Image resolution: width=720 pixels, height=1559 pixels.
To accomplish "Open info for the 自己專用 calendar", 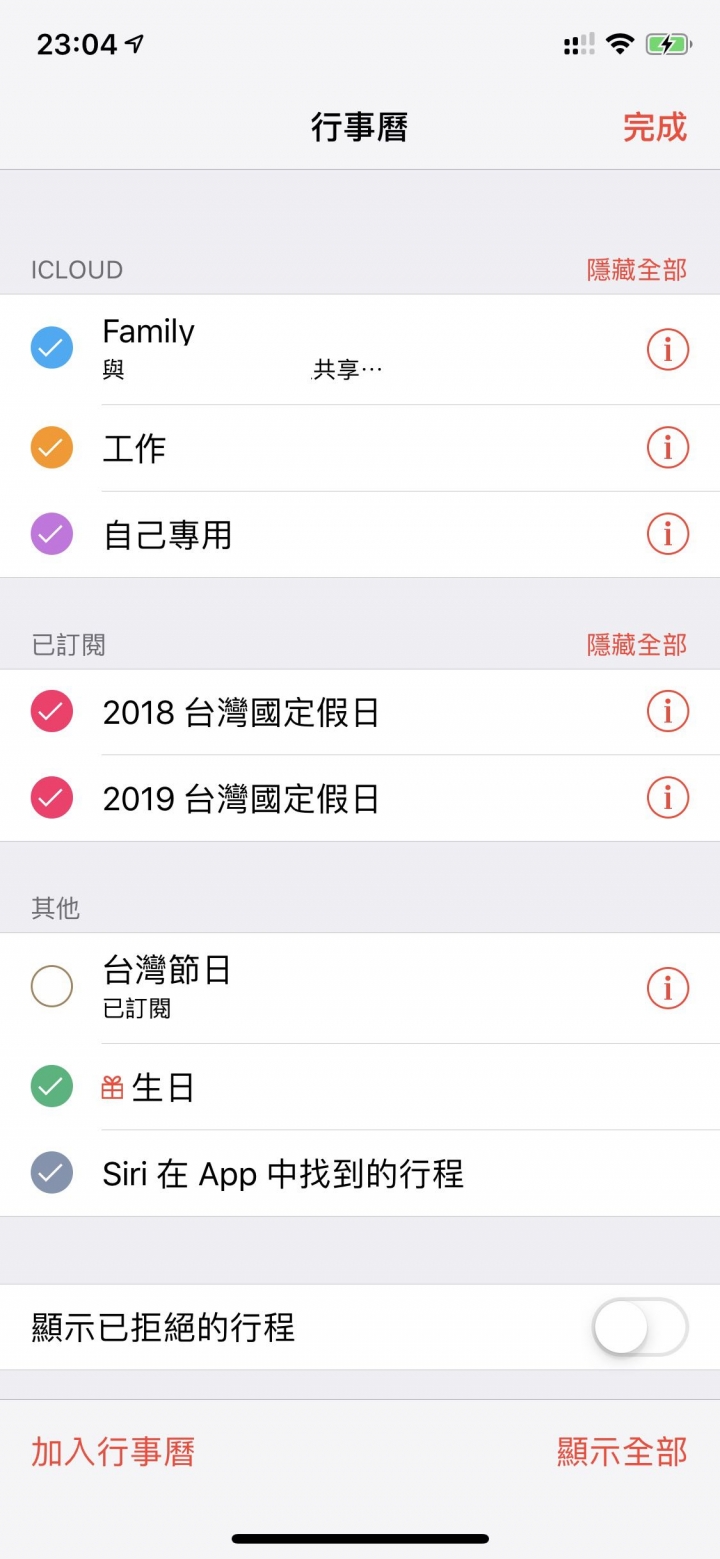I will point(668,534).
